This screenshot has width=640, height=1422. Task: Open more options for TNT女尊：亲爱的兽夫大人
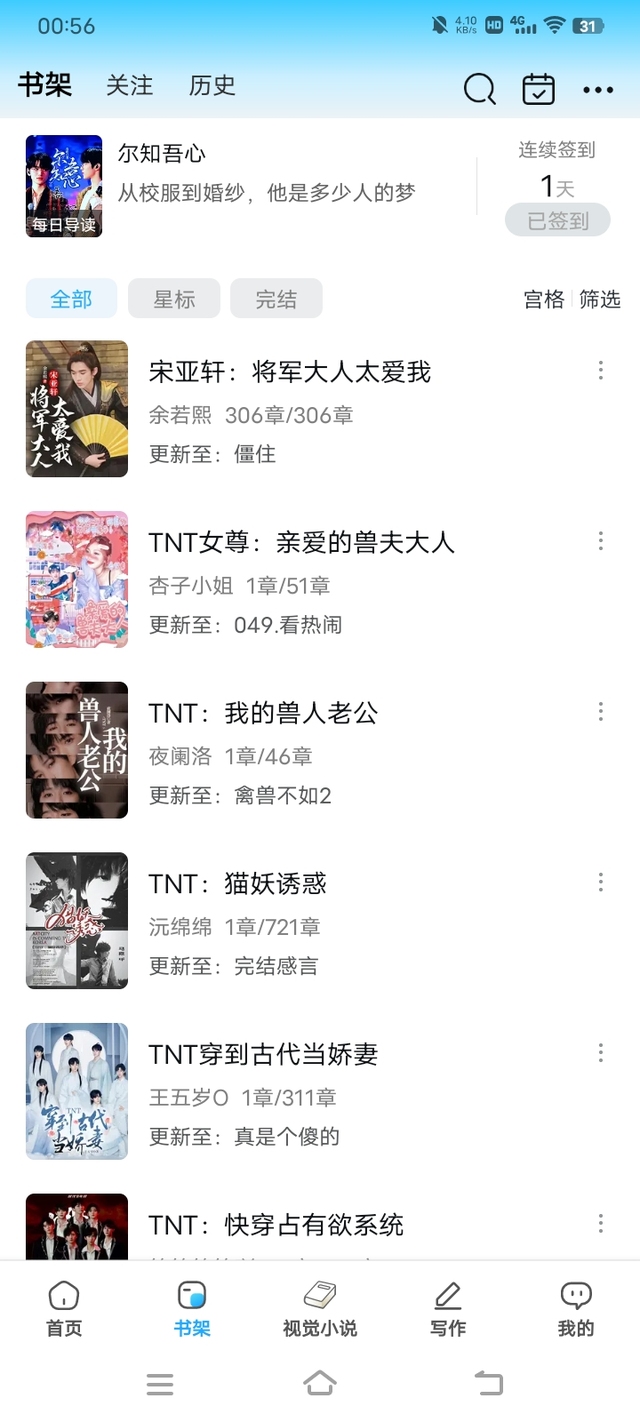click(x=601, y=541)
